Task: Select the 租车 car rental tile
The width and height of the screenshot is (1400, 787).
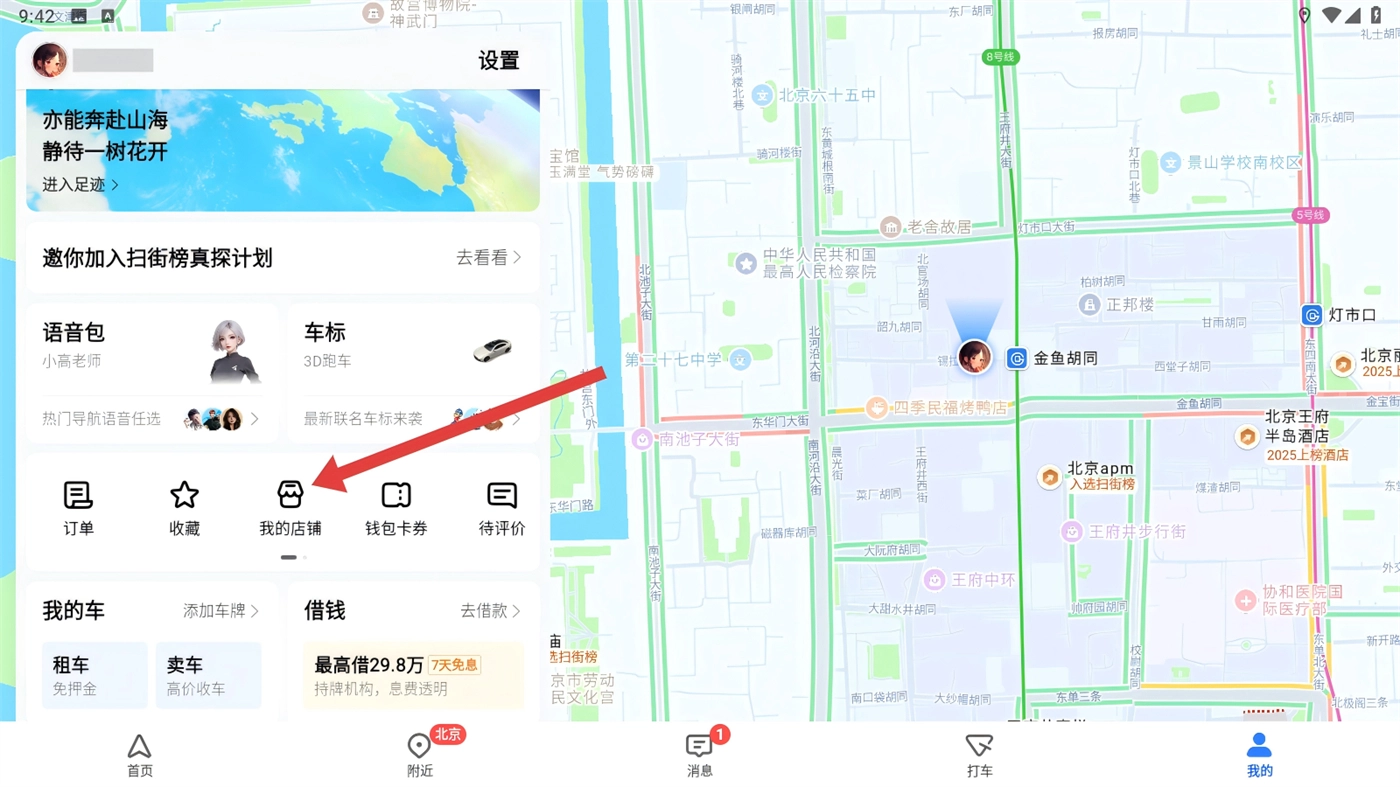Action: (94, 675)
